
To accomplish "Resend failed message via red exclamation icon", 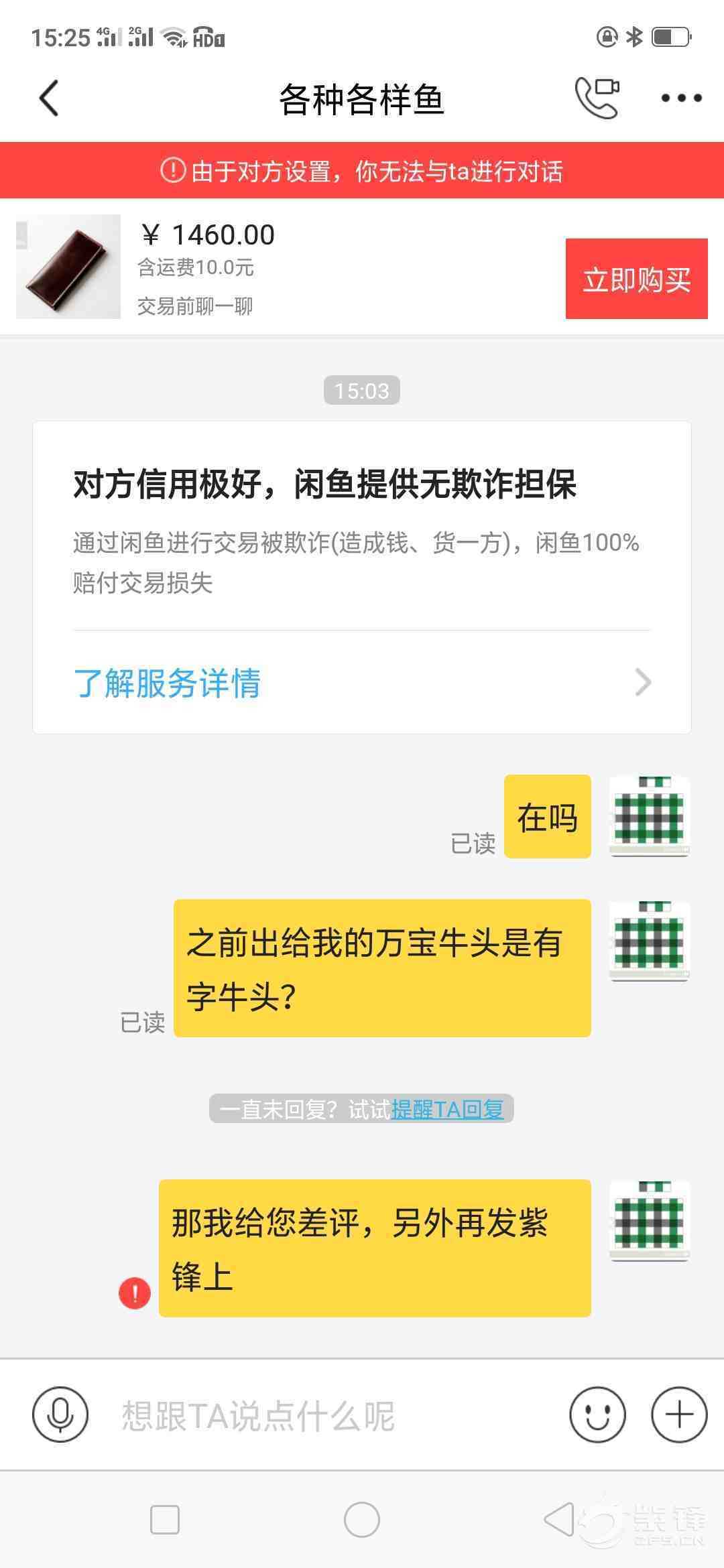I will [135, 1293].
